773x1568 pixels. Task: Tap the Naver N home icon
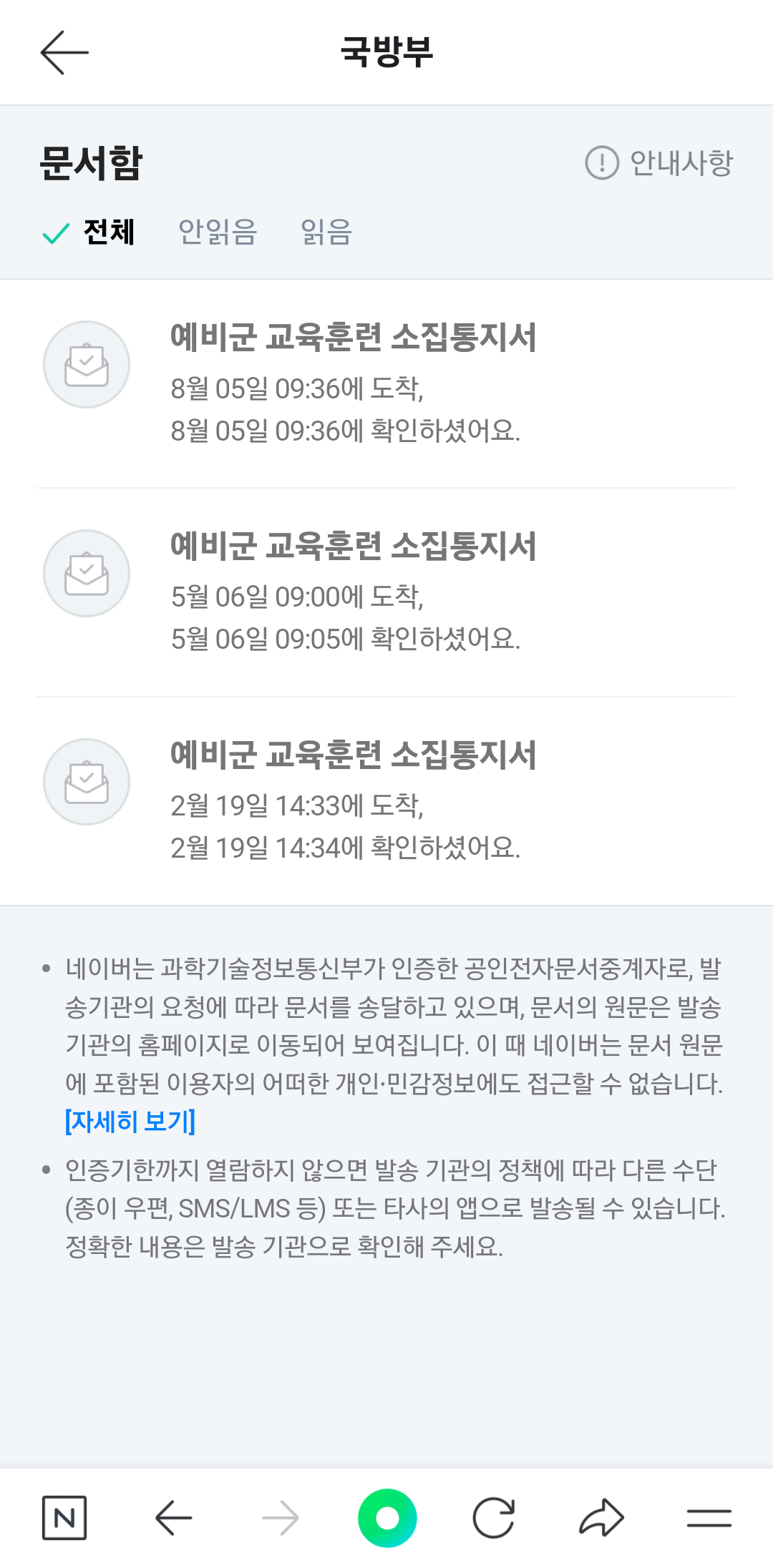tap(64, 1517)
